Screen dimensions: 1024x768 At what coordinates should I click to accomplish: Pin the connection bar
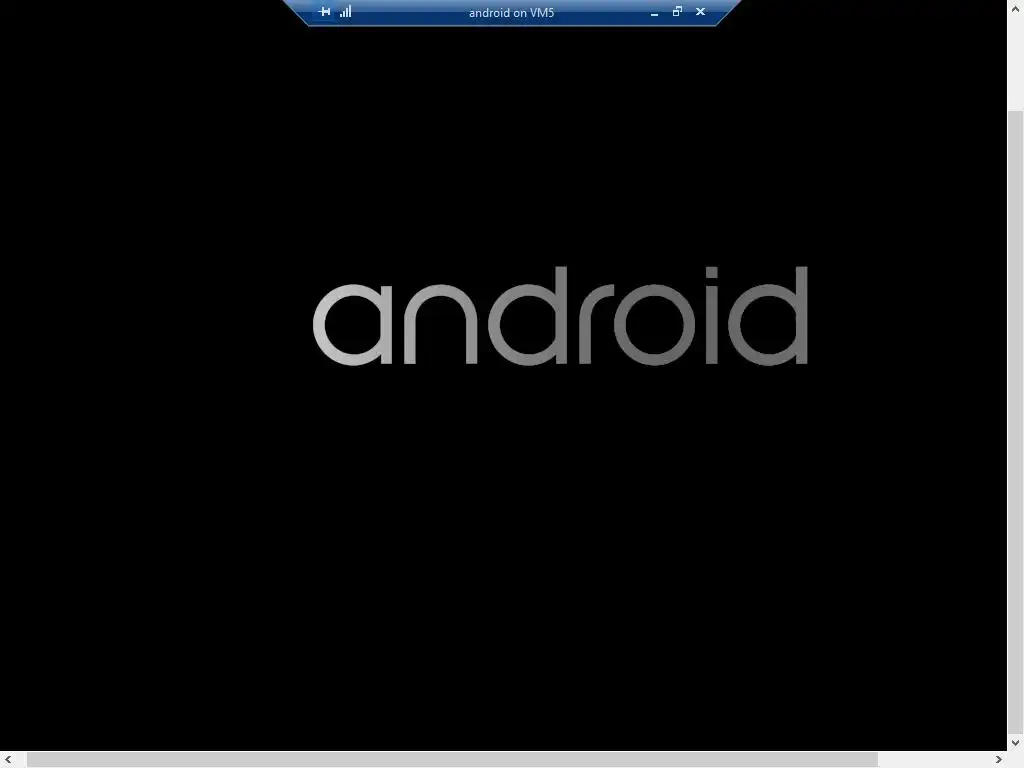coord(324,12)
